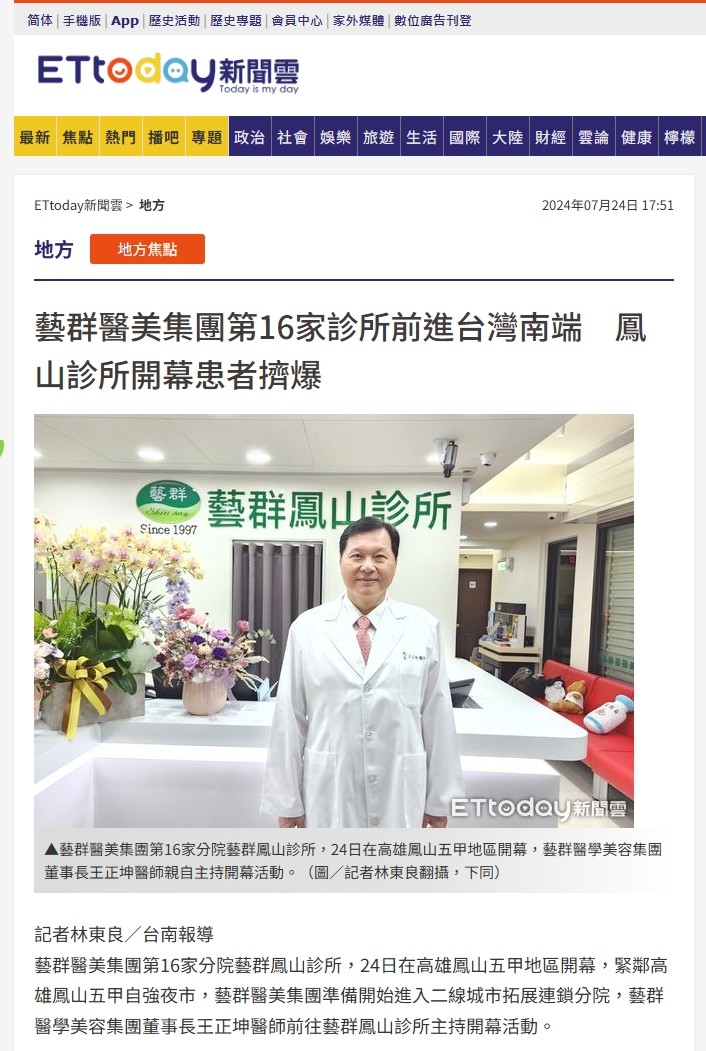
Task: Open the 財經 section
Action: pyautogui.click(x=550, y=137)
